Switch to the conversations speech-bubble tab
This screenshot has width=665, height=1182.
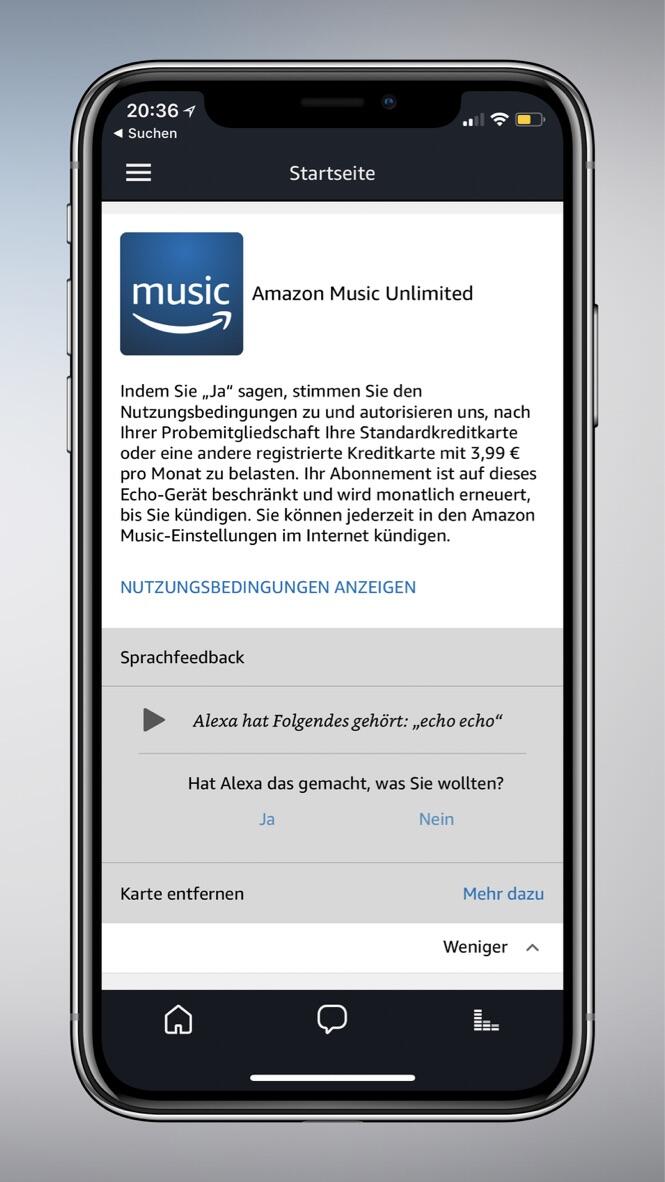click(332, 1019)
